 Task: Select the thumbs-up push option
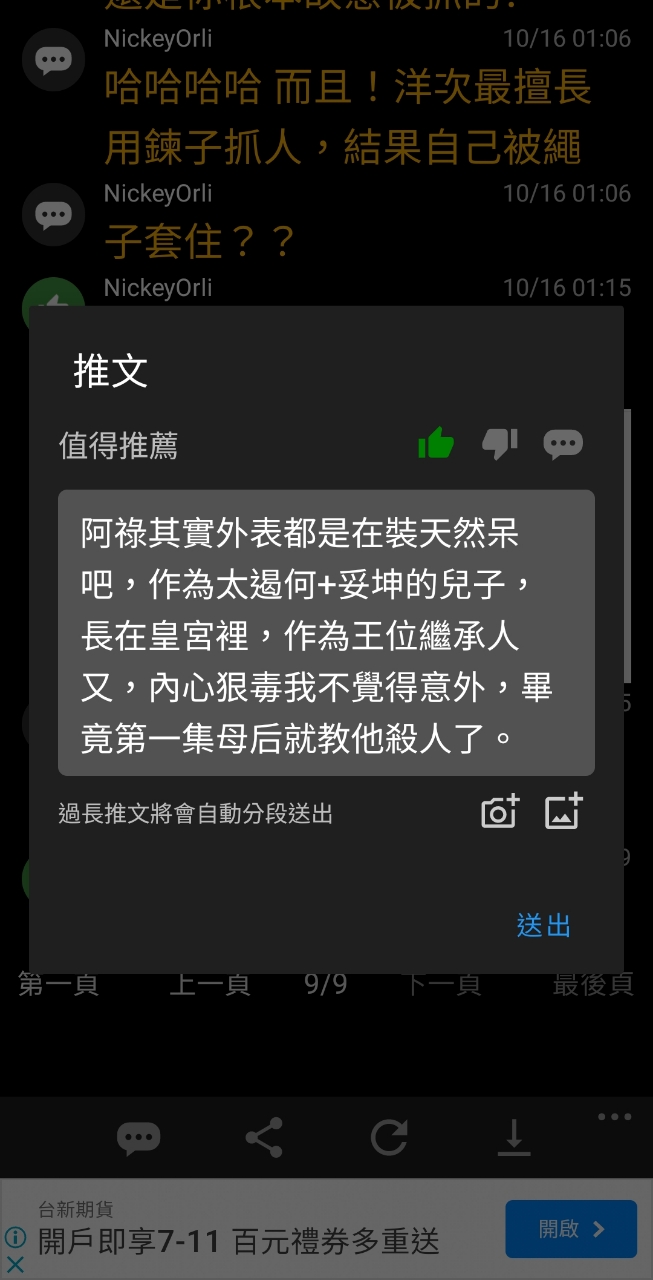click(436, 443)
